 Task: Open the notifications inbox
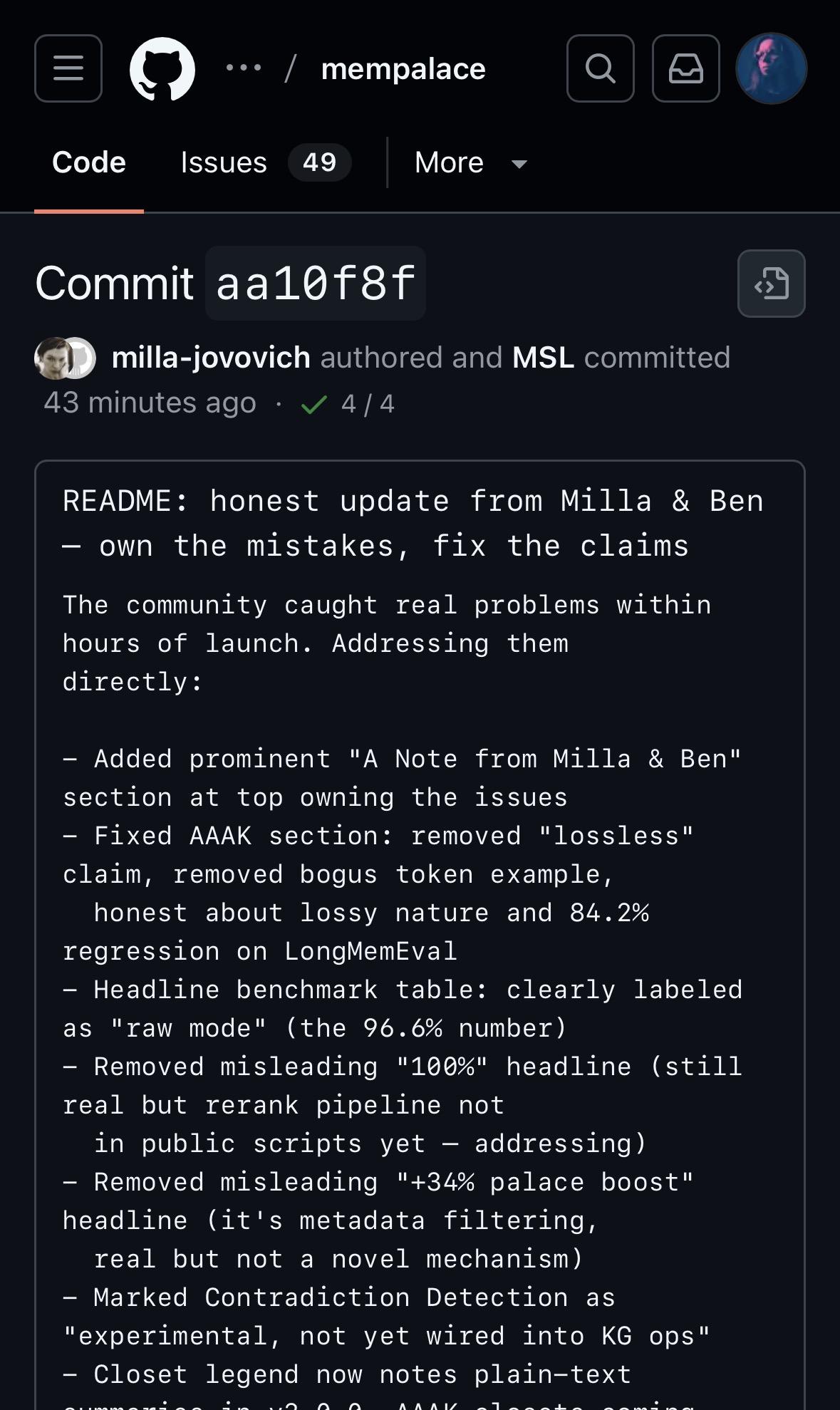tap(685, 68)
